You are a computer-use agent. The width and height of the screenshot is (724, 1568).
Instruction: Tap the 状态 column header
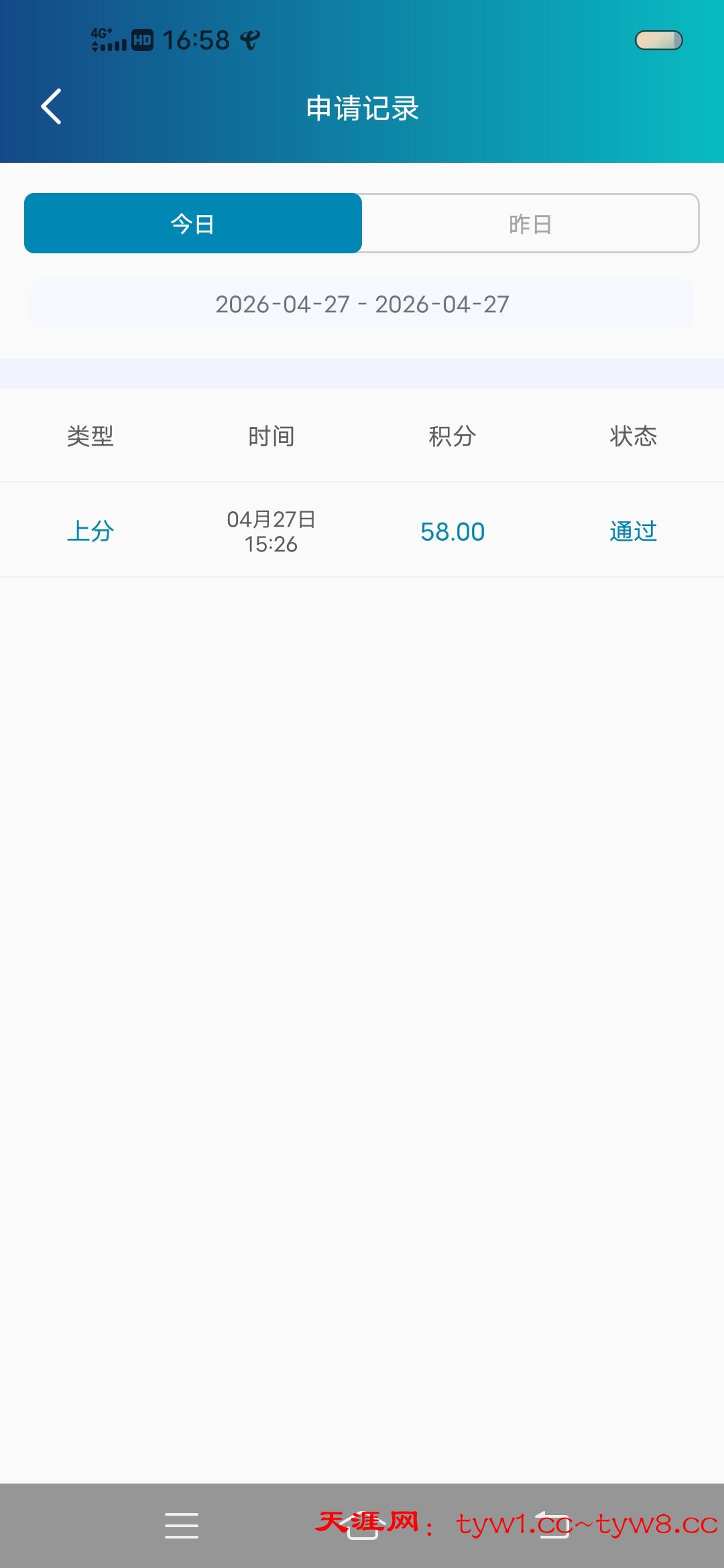click(633, 436)
